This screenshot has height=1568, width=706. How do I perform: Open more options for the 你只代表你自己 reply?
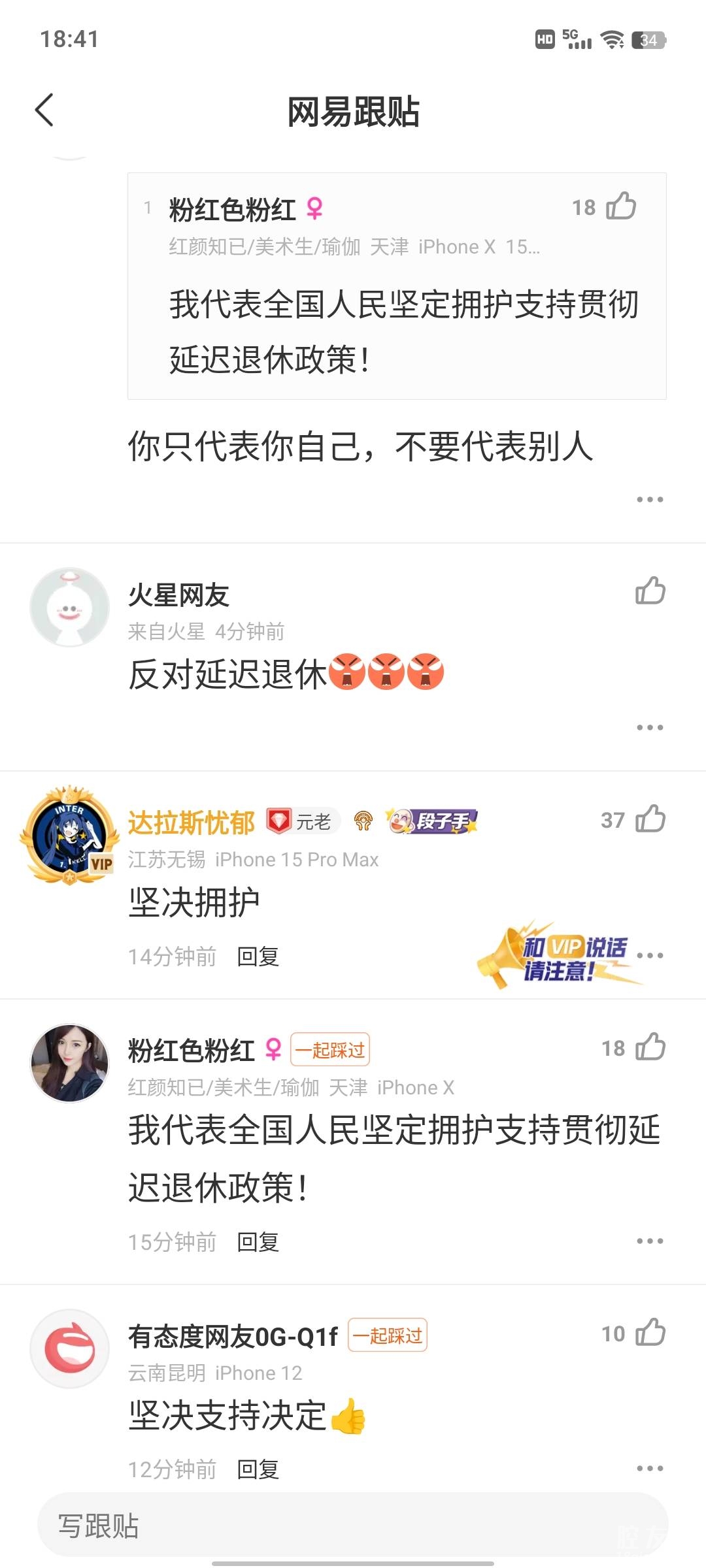click(650, 500)
